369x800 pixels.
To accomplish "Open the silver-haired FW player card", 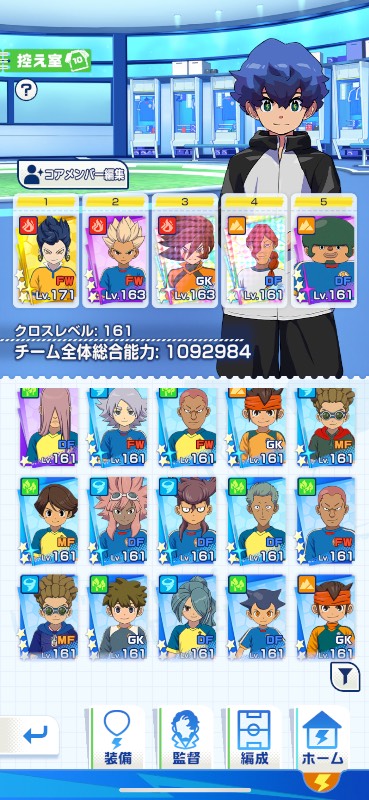I will pos(116,427).
